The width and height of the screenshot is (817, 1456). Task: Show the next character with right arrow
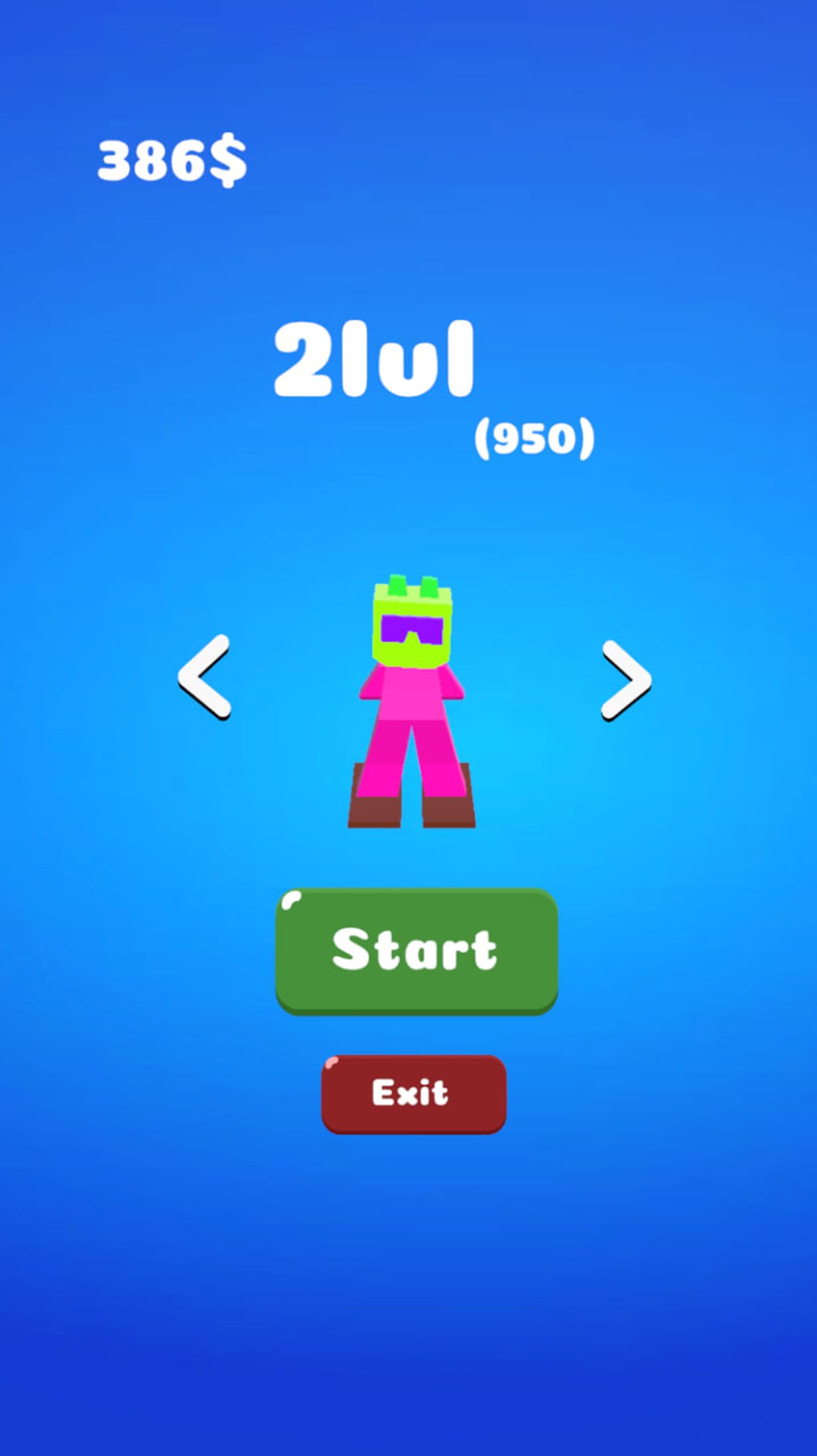[625, 680]
